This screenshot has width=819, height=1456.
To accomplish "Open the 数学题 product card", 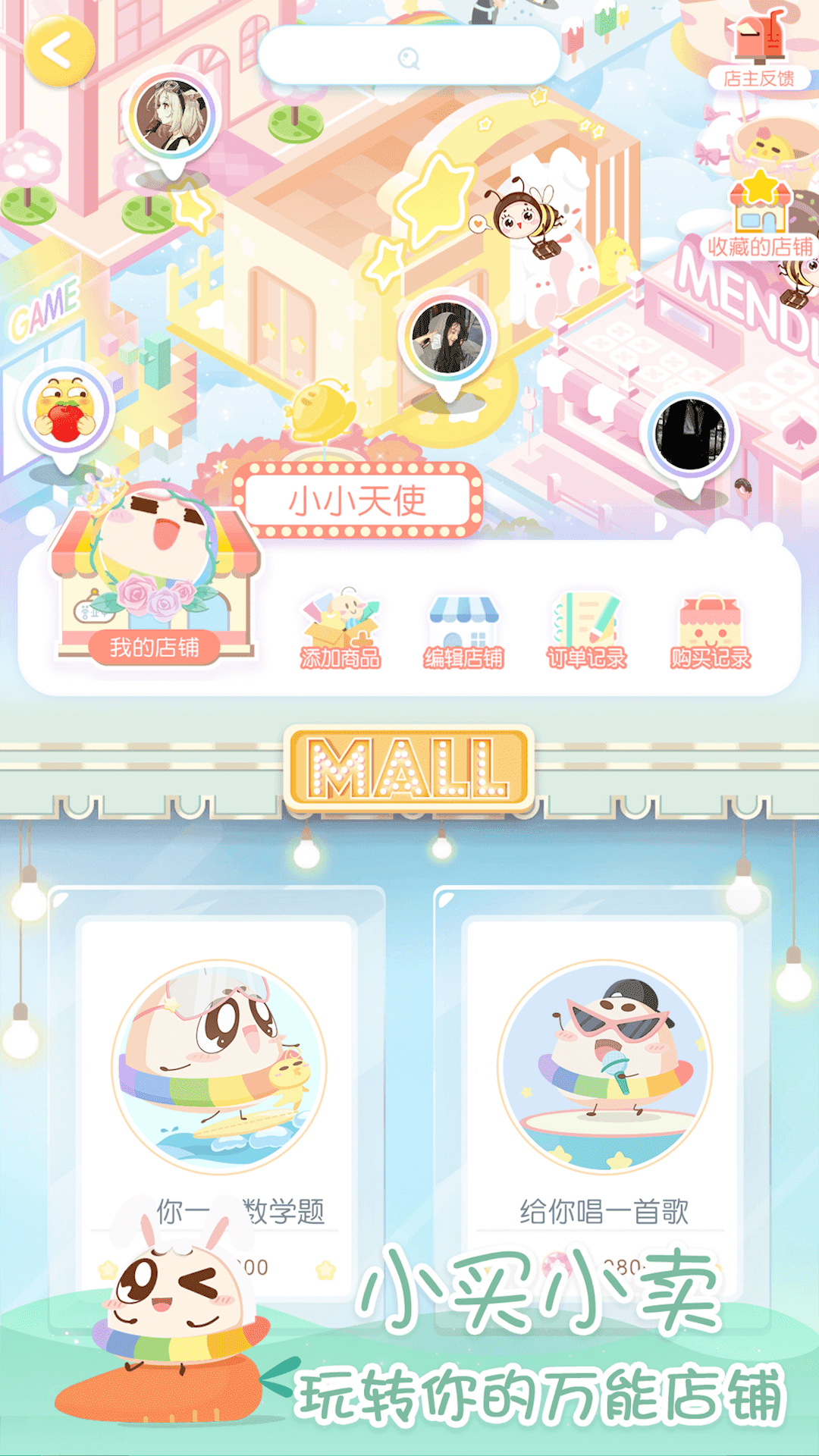I will [x=218, y=1084].
